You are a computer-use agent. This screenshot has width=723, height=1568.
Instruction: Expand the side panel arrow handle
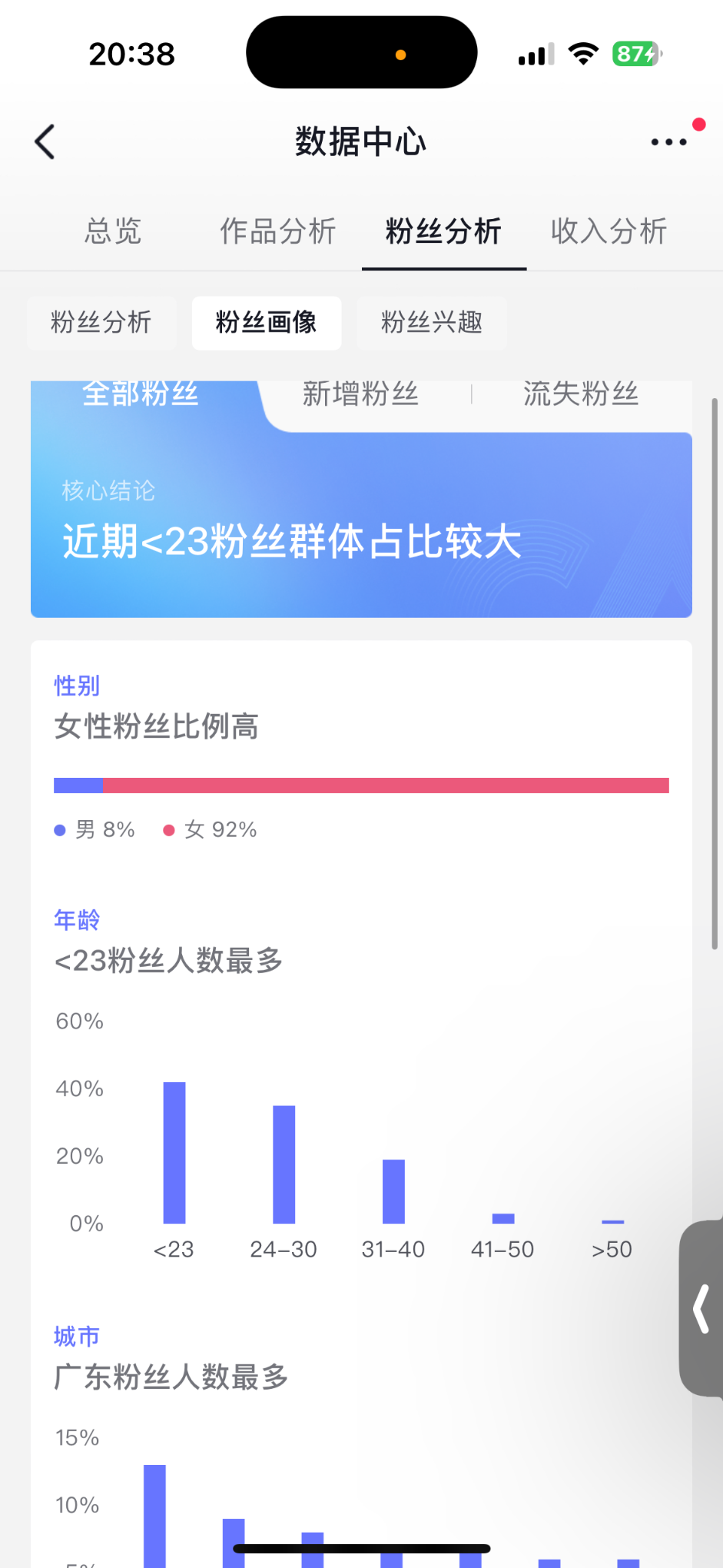point(701,1308)
